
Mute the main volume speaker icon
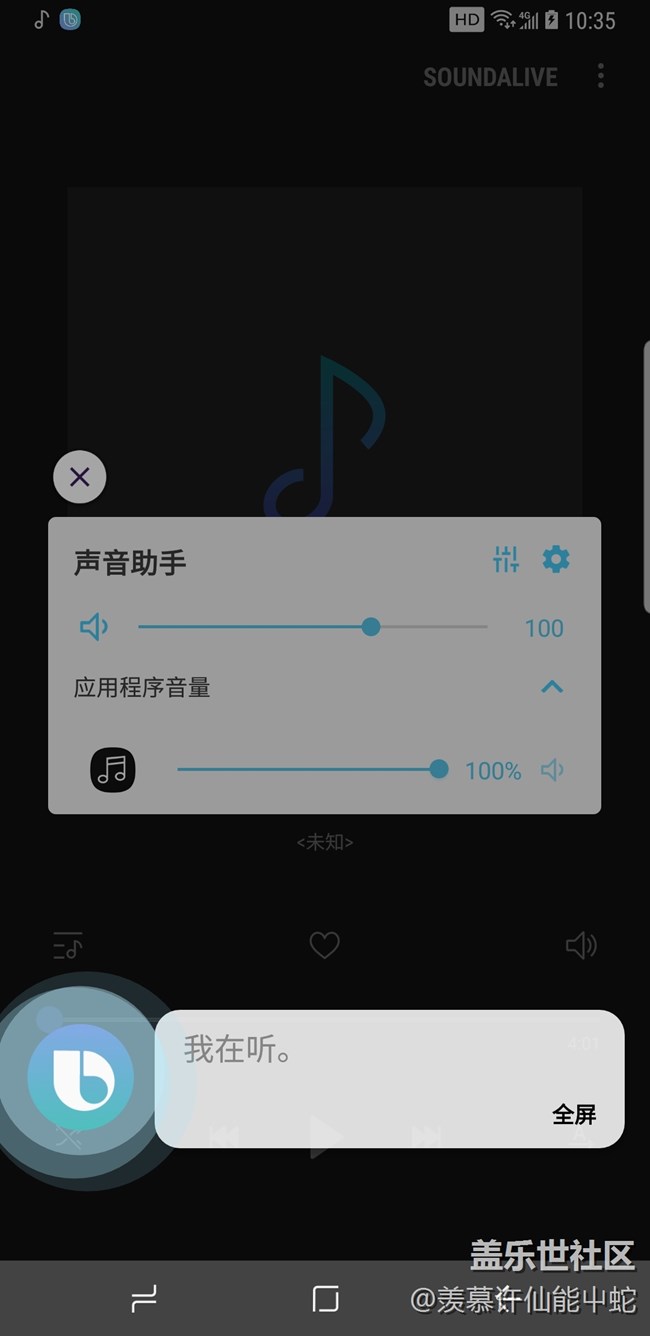click(94, 628)
